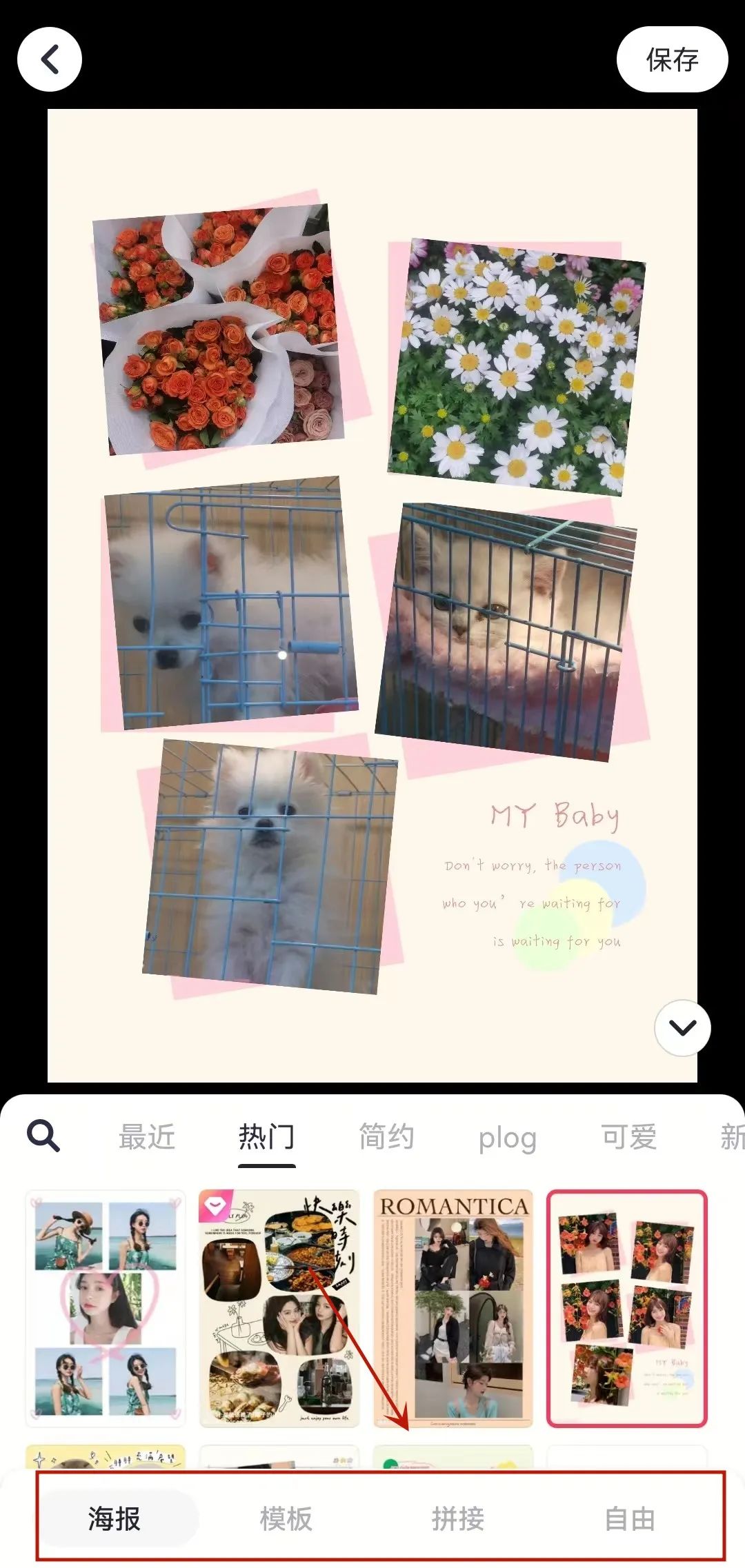Select the 热门 category tab

266,1136
